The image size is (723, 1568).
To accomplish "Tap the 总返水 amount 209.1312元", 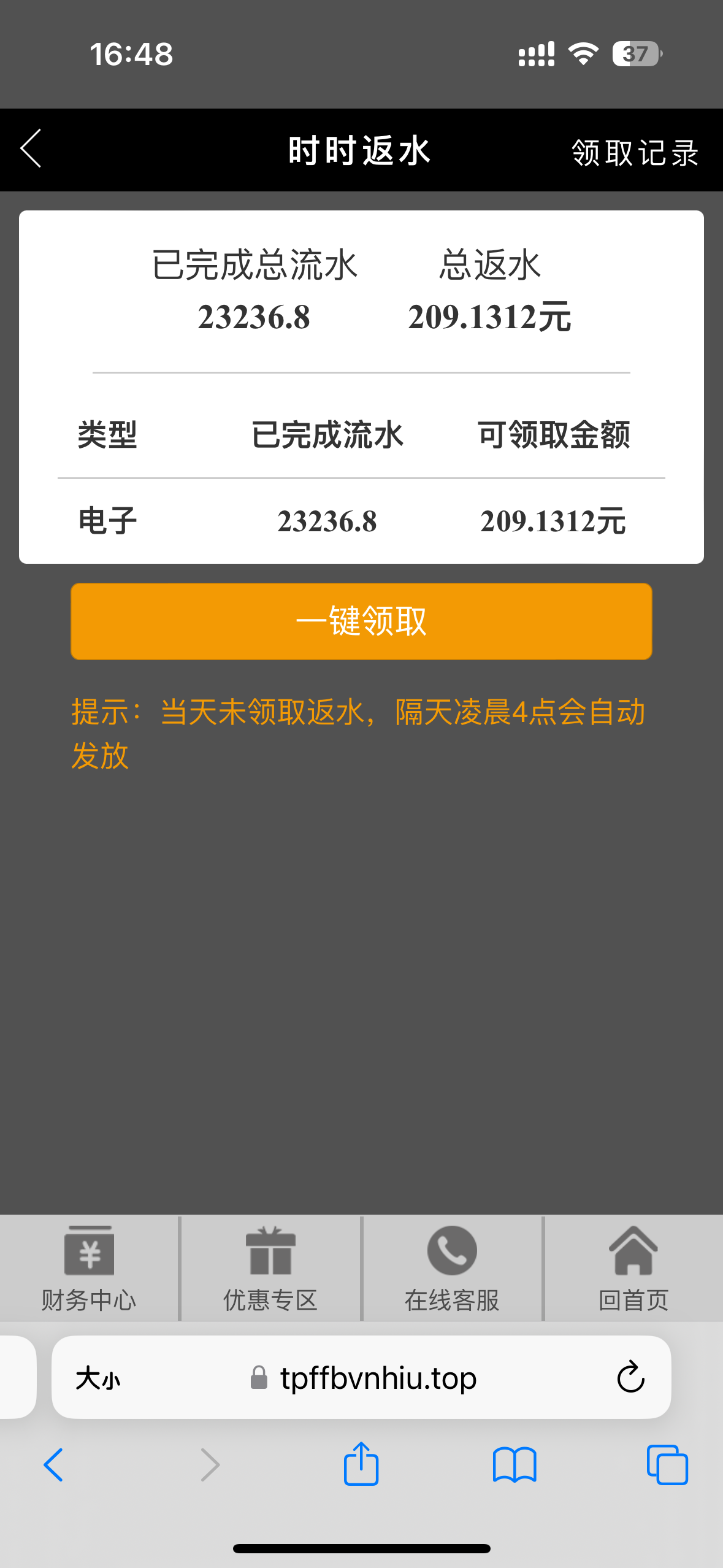I will click(x=490, y=317).
